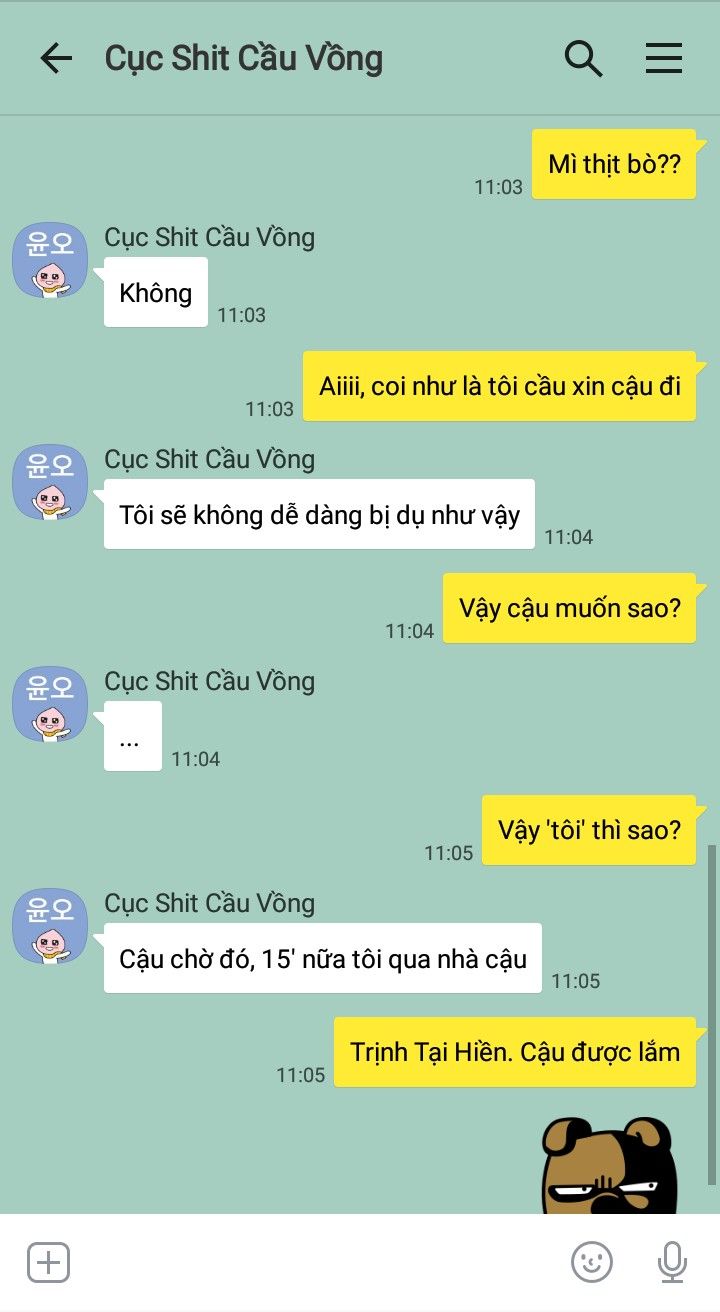Go back from the chat

[56, 59]
